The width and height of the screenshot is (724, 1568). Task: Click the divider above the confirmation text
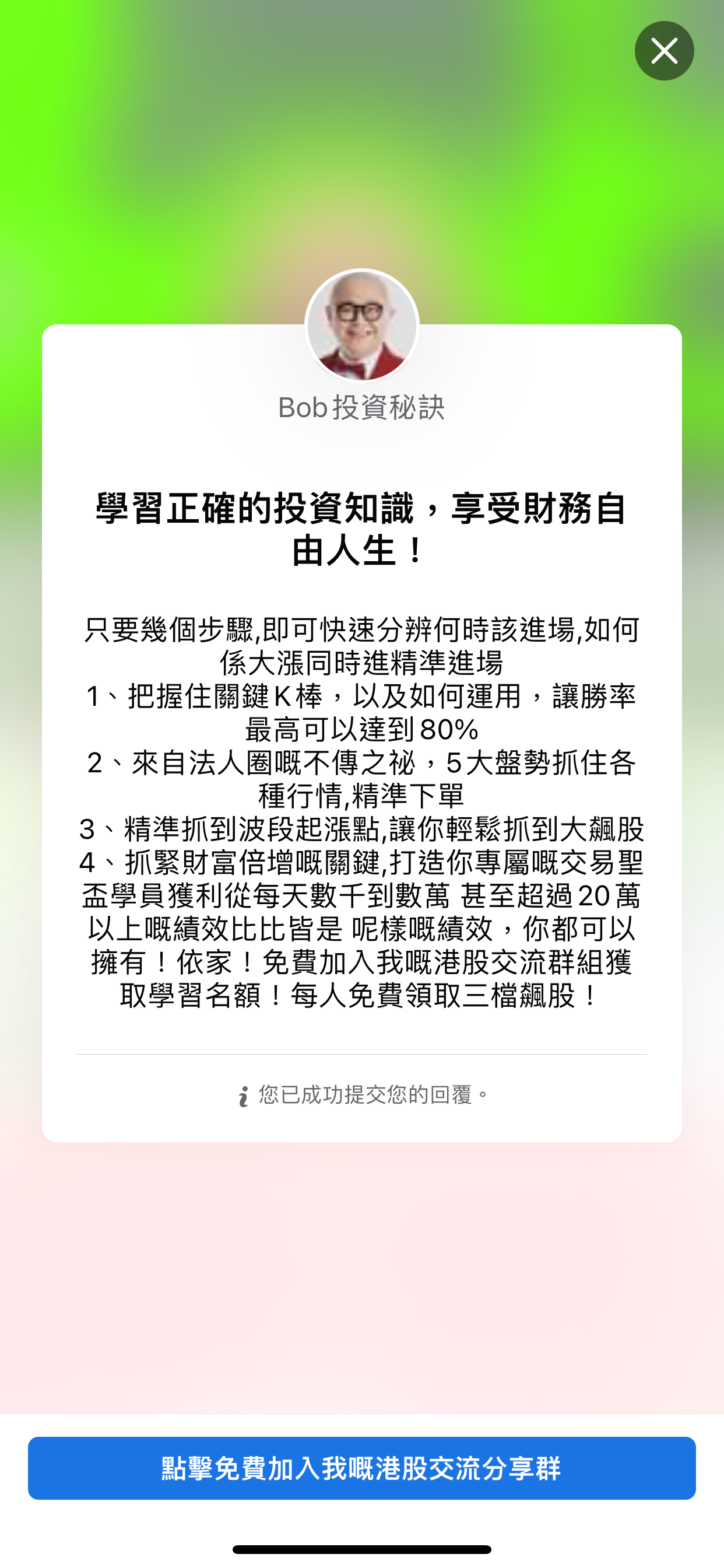[x=362, y=1053]
